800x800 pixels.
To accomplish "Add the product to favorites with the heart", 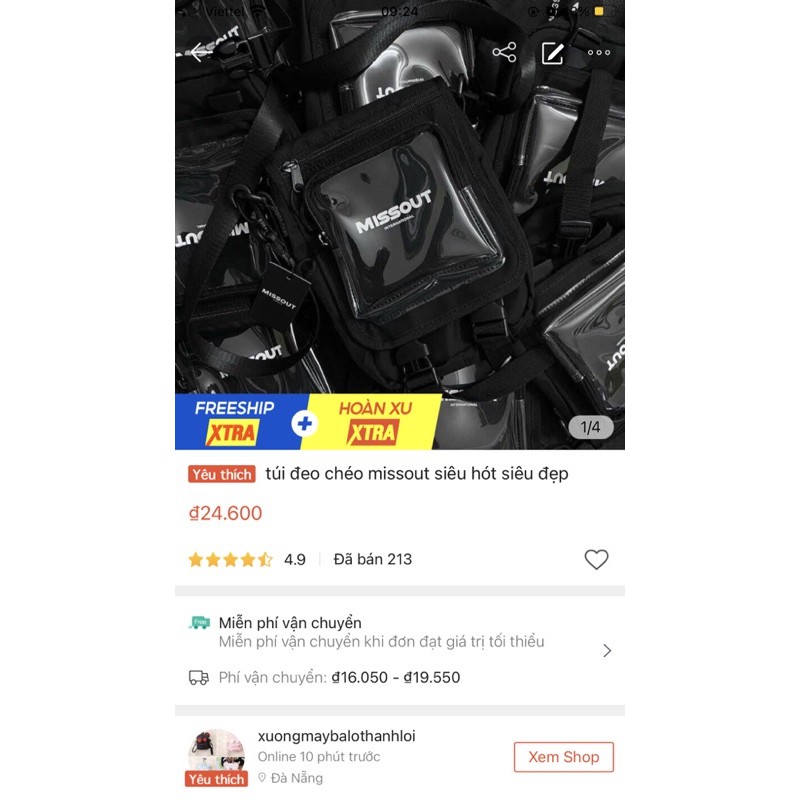I will (x=596, y=560).
